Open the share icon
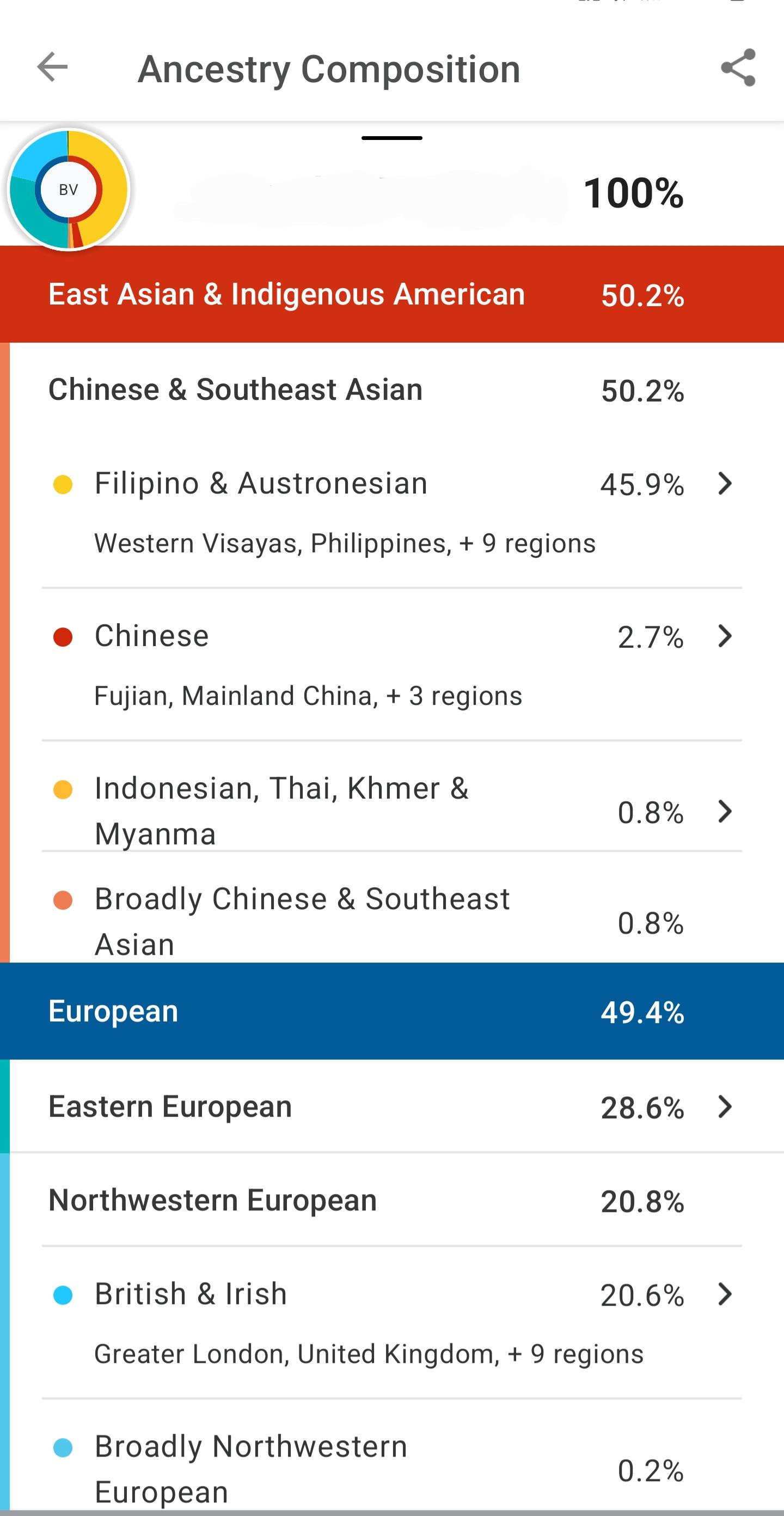This screenshot has height=1516, width=784. 738,69
